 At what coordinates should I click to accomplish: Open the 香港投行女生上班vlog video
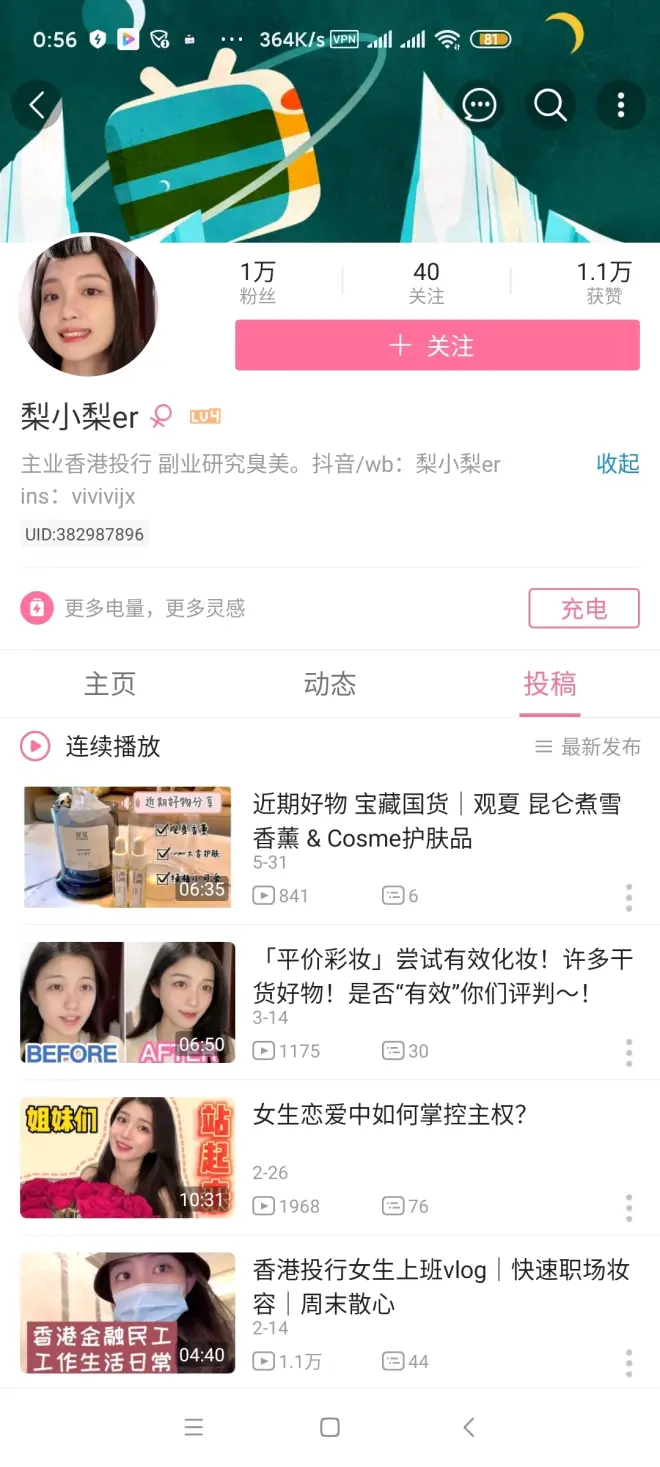click(x=440, y=1286)
